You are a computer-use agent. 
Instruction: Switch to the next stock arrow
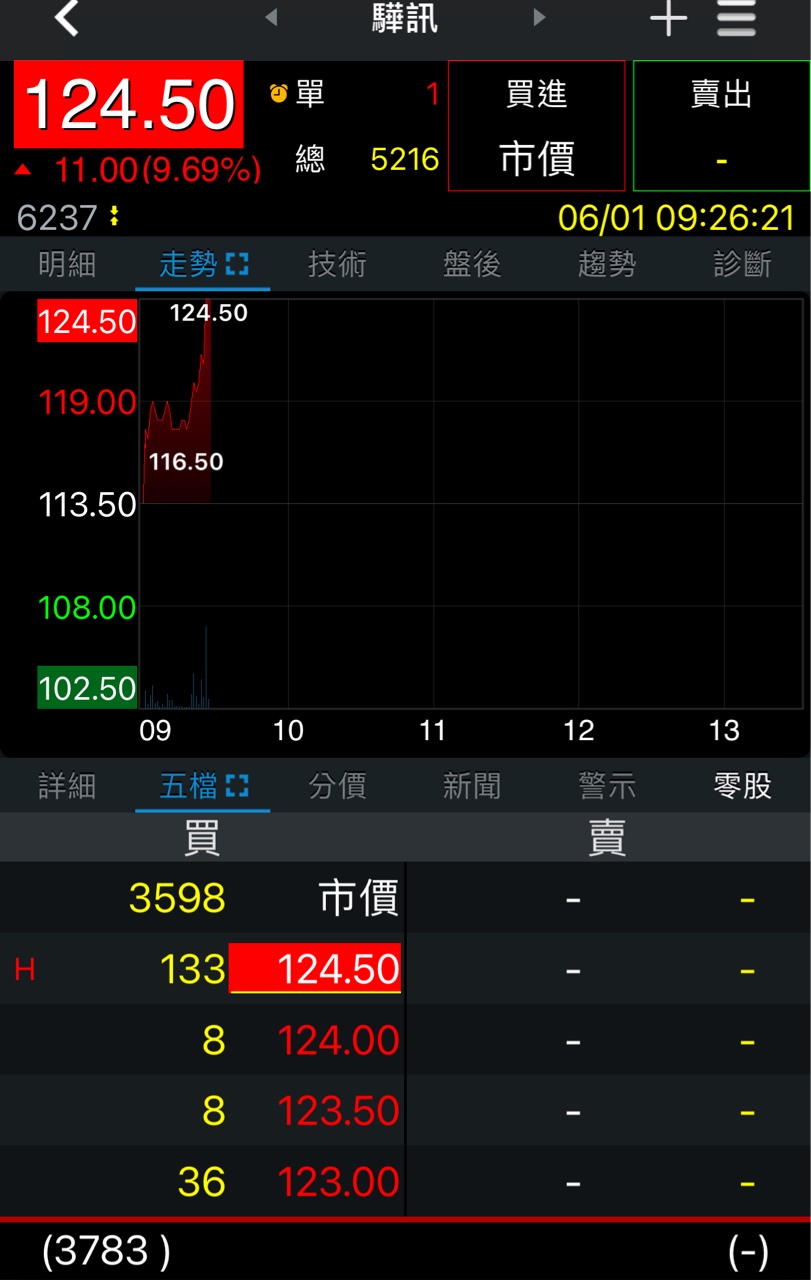[540, 18]
